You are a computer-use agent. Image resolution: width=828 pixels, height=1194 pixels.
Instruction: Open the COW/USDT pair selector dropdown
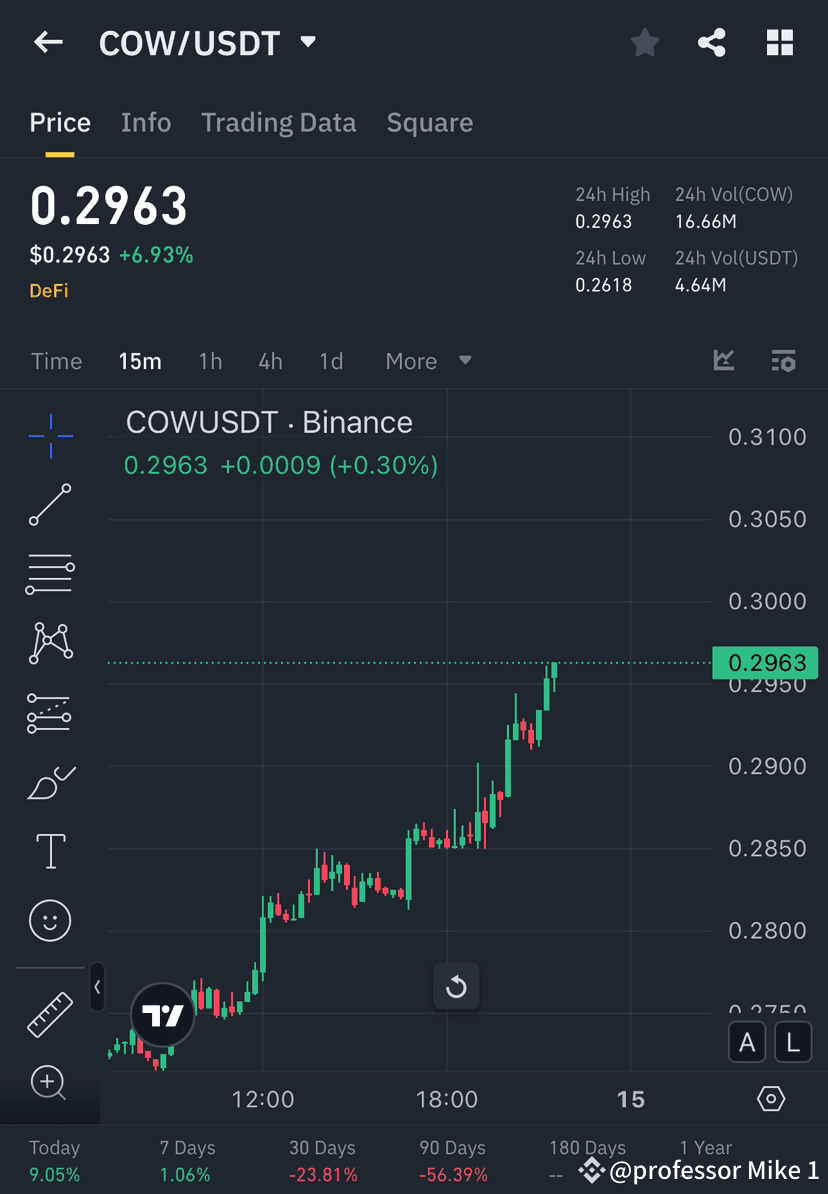(307, 42)
